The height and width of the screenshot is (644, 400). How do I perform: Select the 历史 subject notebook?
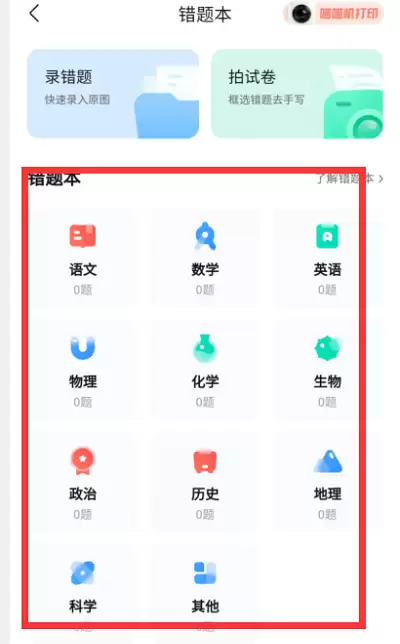[x=205, y=483]
